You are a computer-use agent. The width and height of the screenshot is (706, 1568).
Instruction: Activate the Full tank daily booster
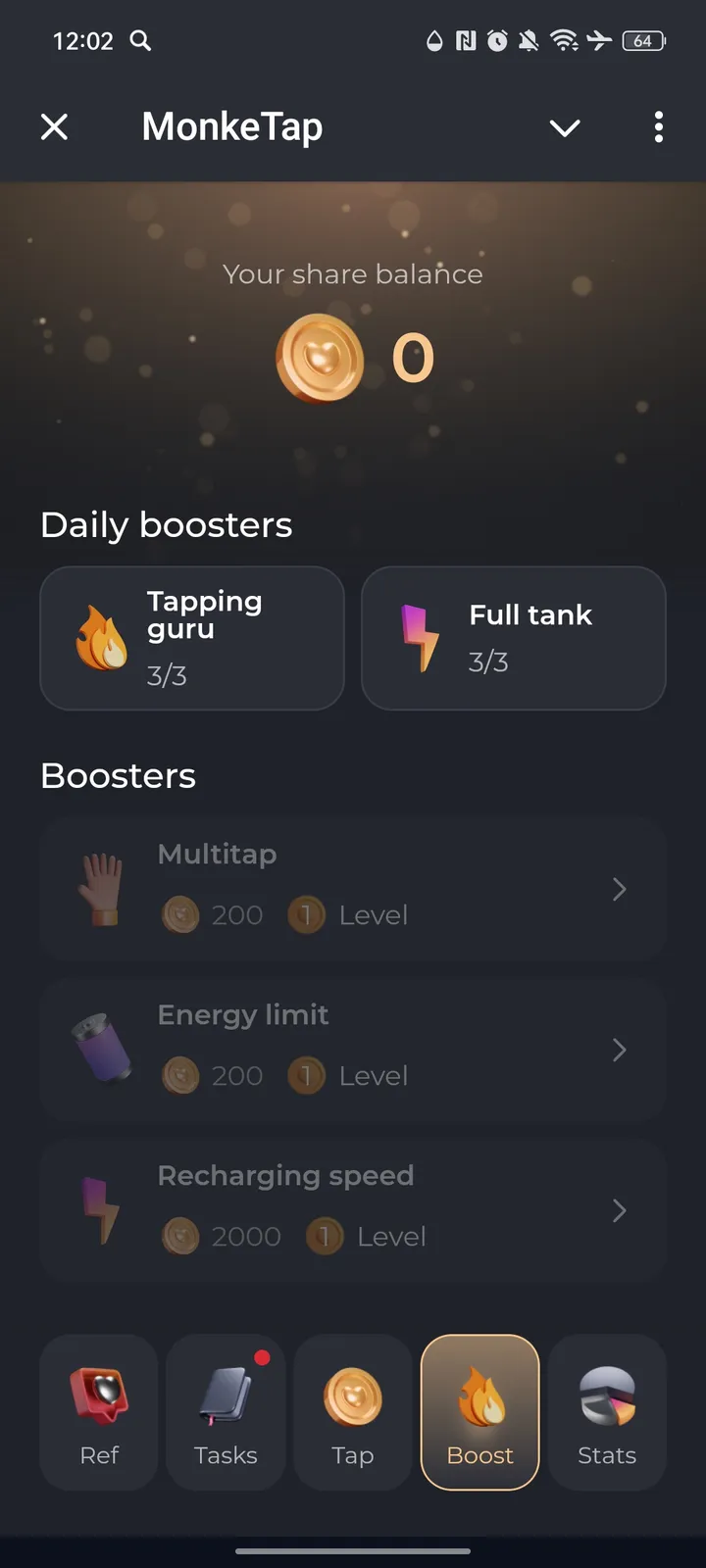click(x=513, y=637)
